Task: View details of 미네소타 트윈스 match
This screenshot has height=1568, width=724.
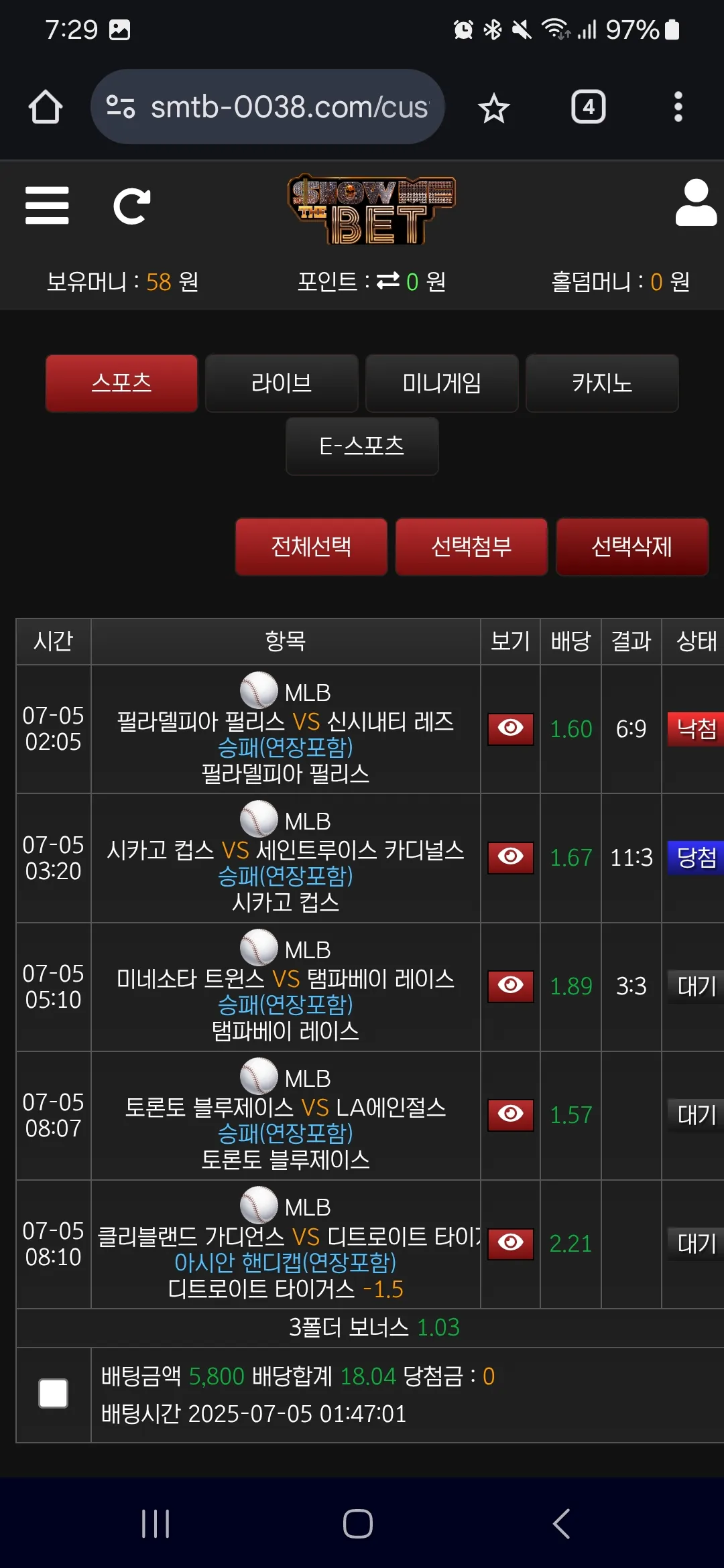Action: coord(511,986)
